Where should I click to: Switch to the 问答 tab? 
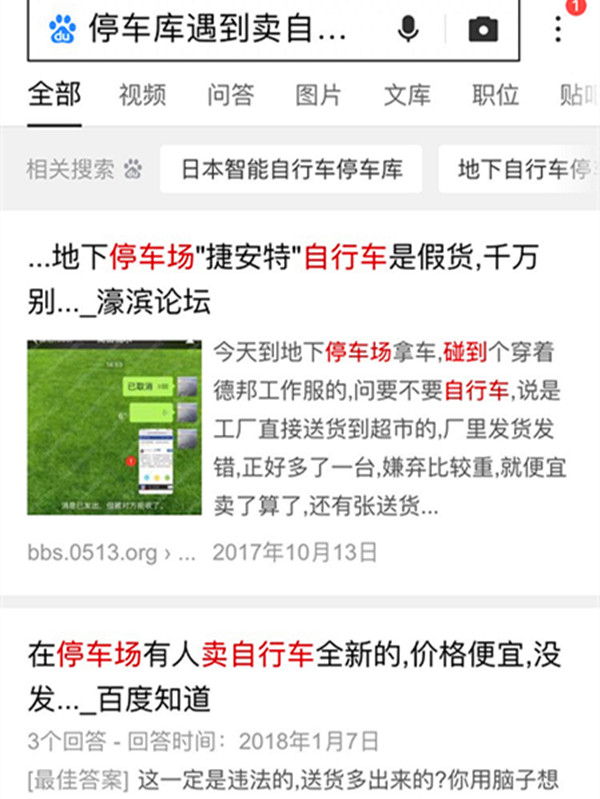(x=230, y=95)
